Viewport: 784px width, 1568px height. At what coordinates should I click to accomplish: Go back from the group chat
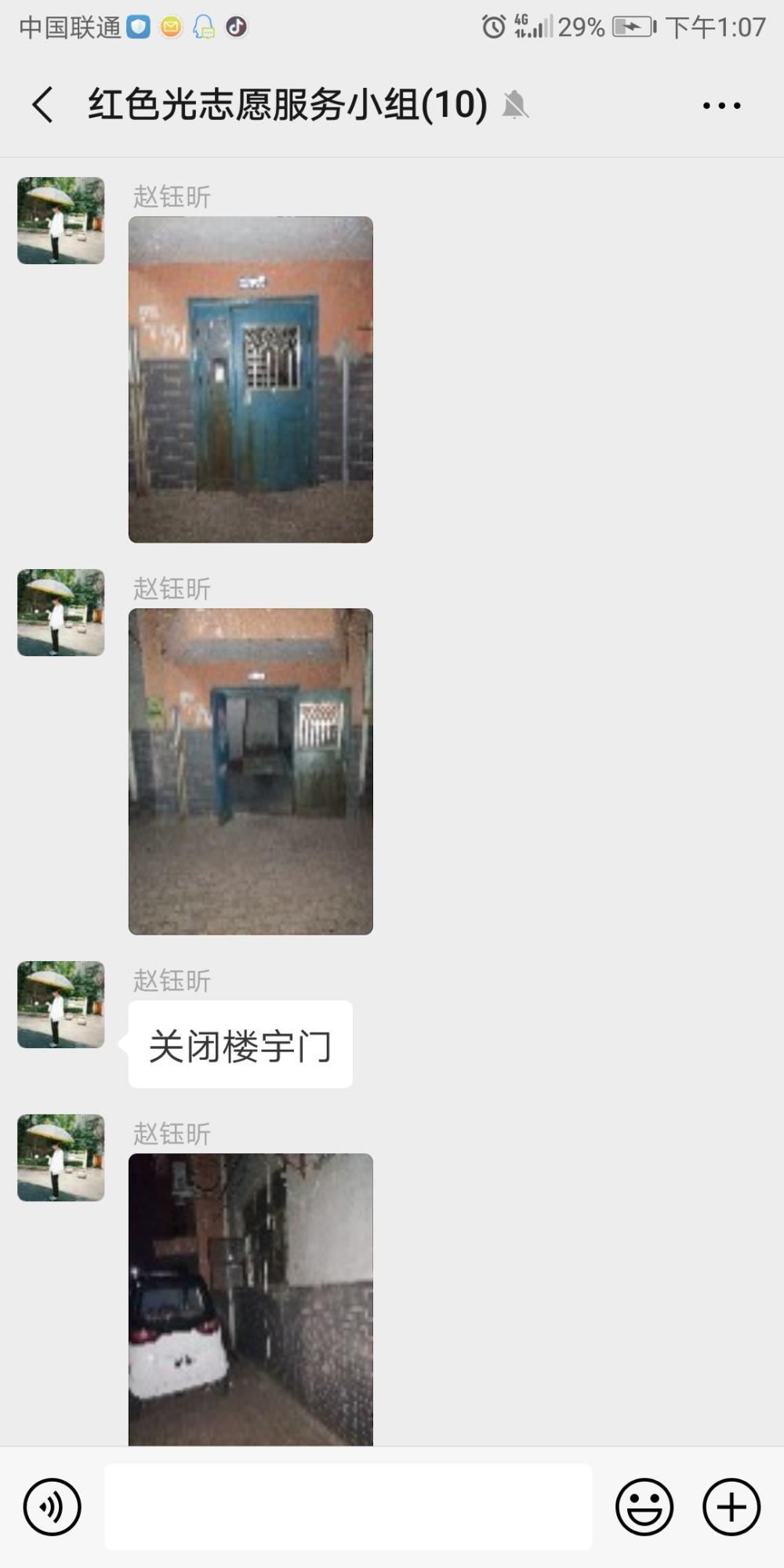42,105
